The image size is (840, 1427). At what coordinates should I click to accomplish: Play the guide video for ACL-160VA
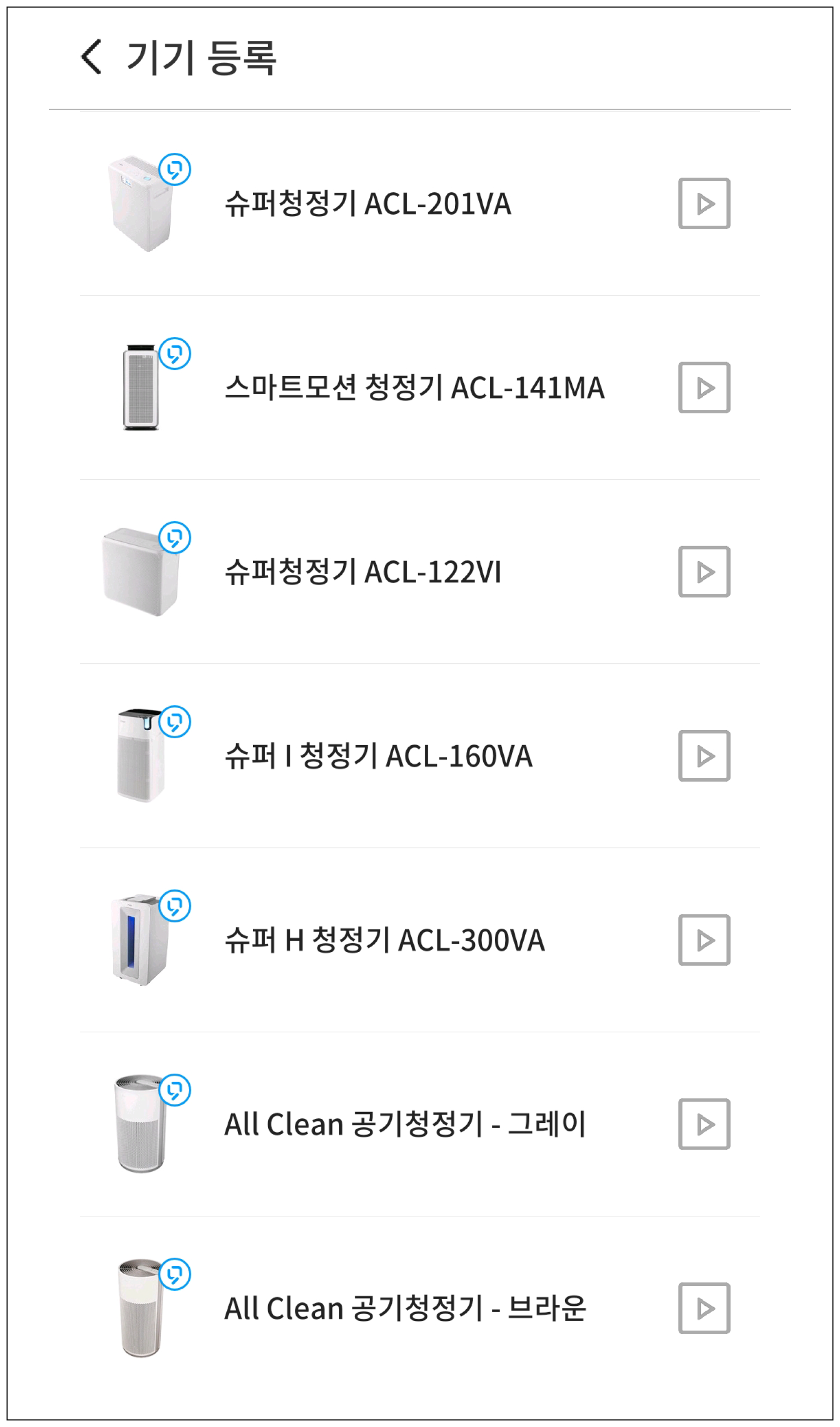705,756
